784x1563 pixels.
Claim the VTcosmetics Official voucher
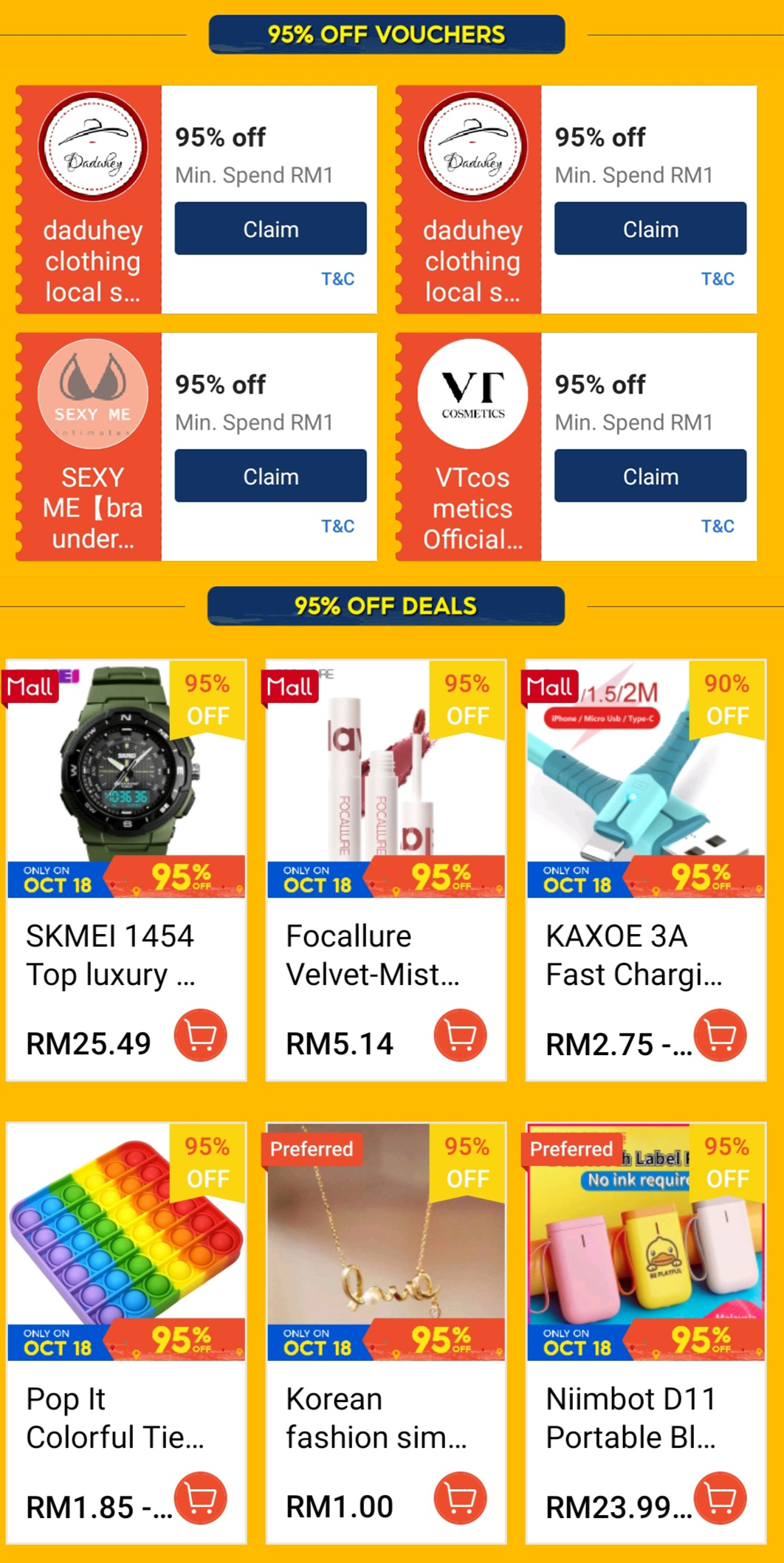[x=650, y=476]
